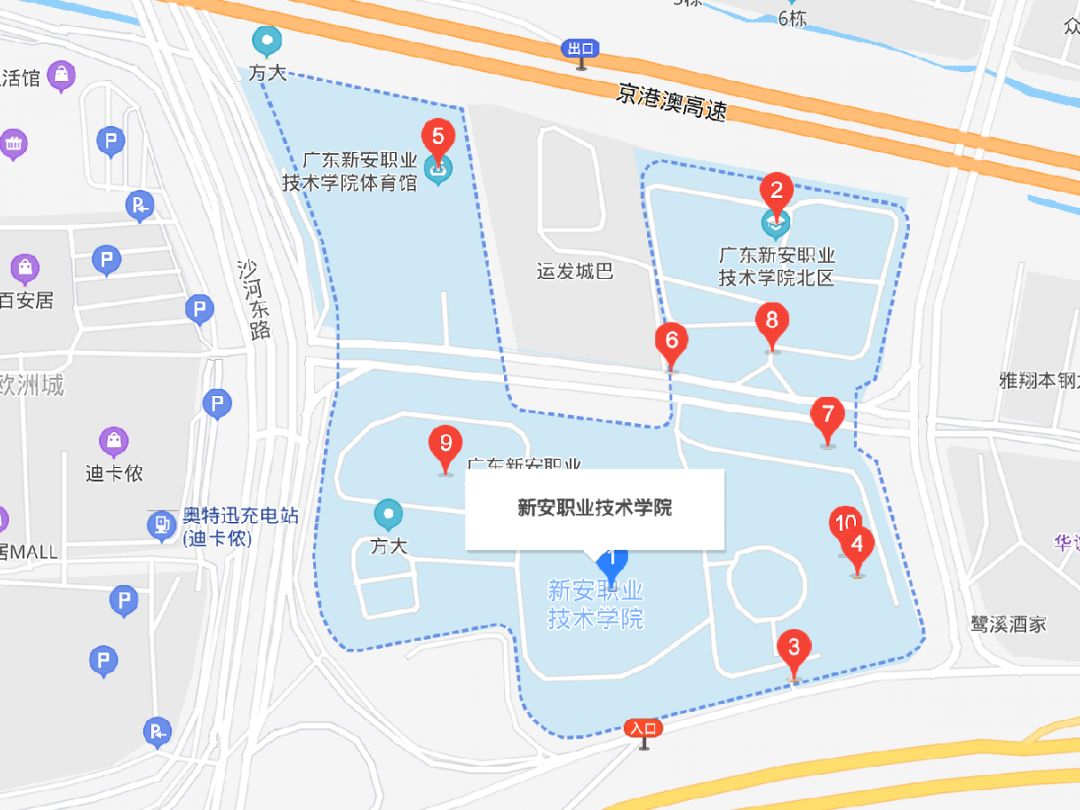Select the red marker numbered 3

tap(794, 646)
